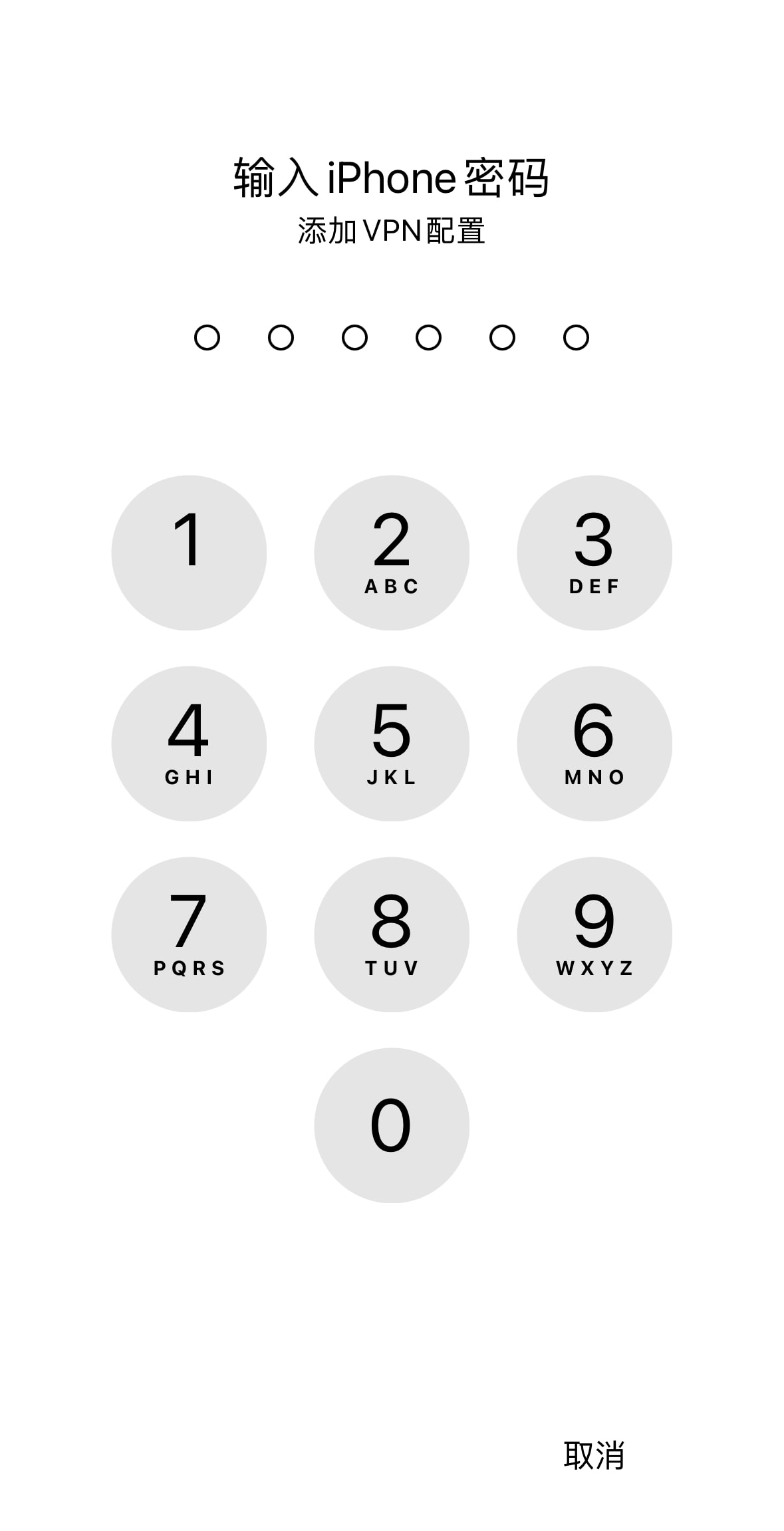Image resolution: width=784 pixels, height=1531 pixels.
Task: Enter digit 1 on the passcode keypad
Action: [189, 552]
